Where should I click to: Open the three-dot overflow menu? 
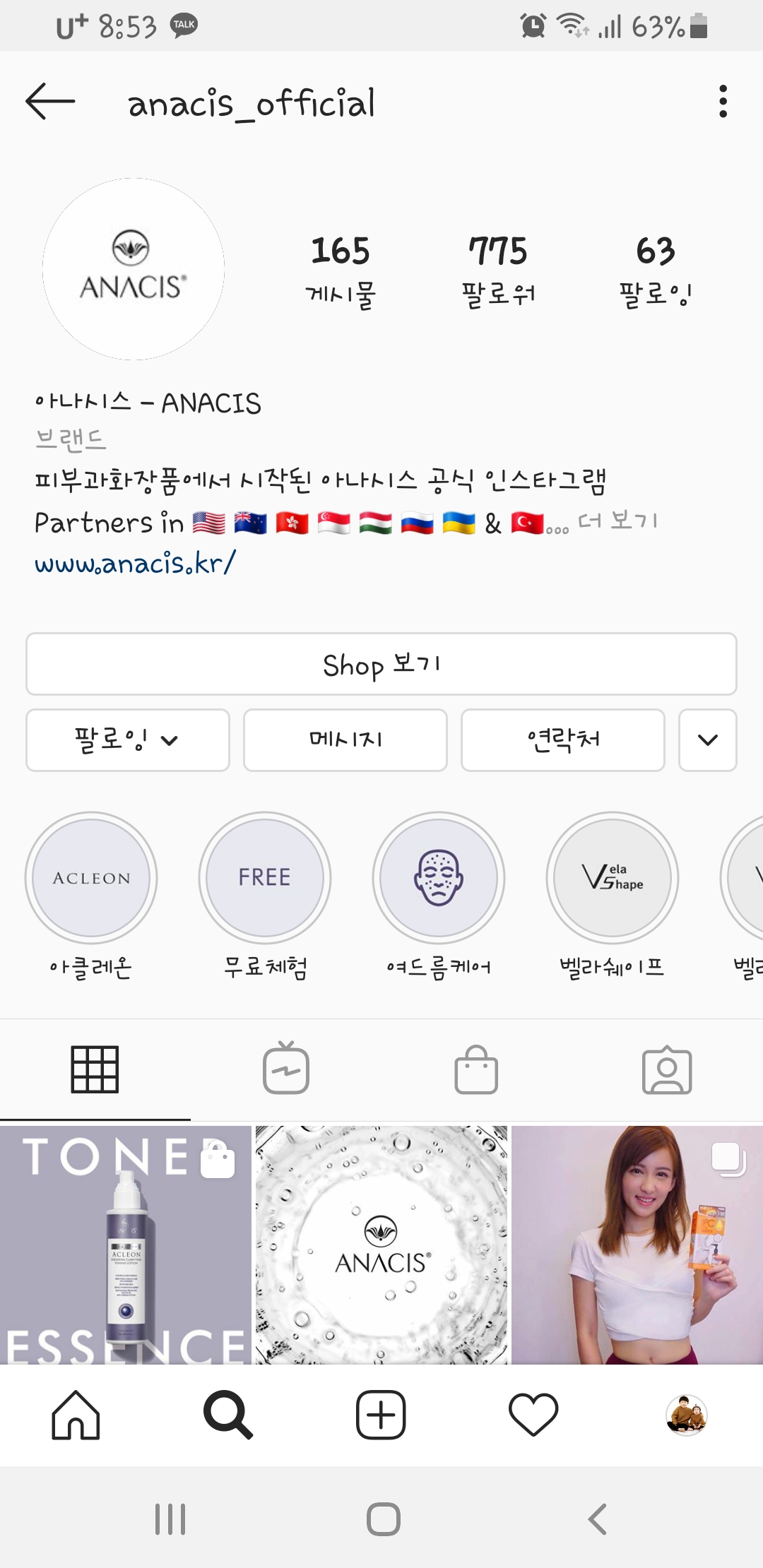[x=722, y=102]
